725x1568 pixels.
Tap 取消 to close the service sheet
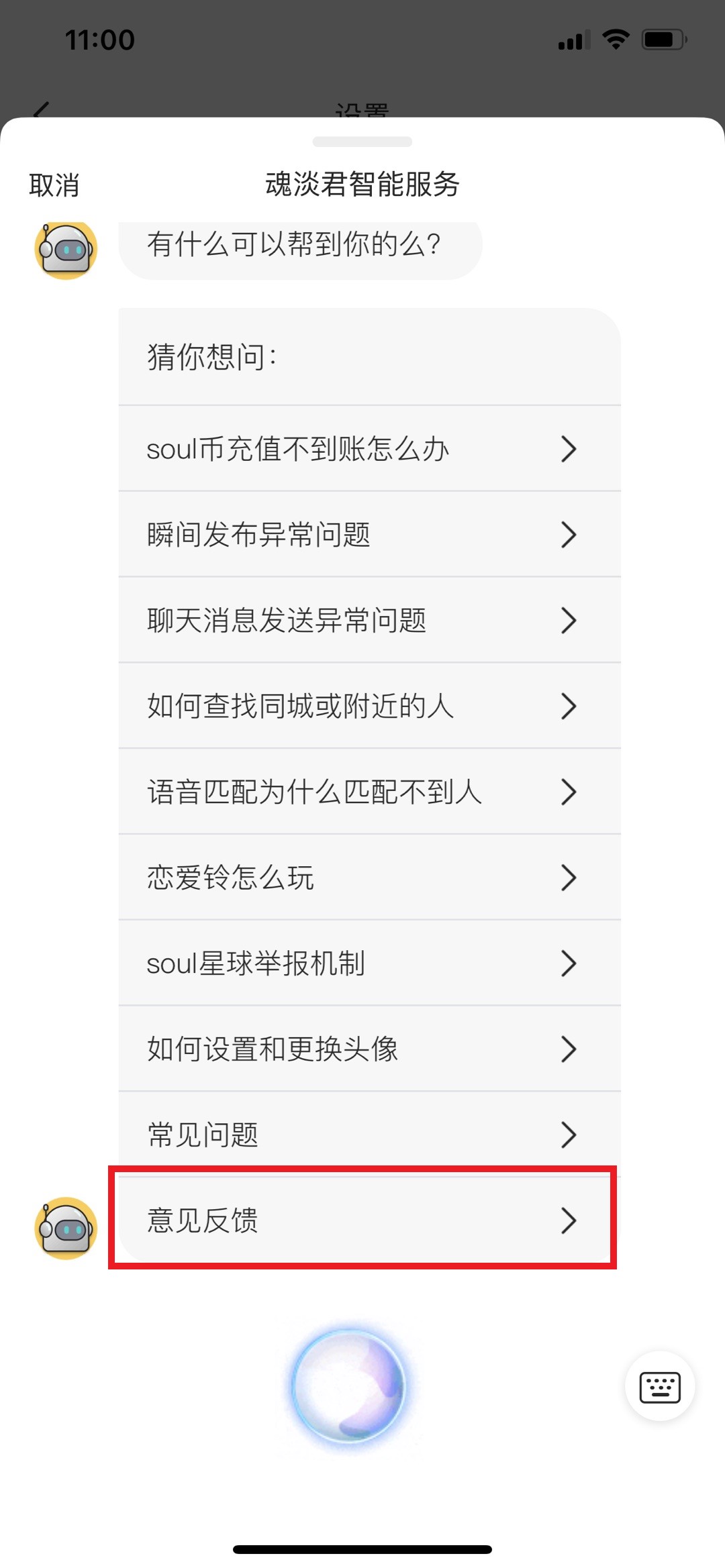click(x=54, y=185)
